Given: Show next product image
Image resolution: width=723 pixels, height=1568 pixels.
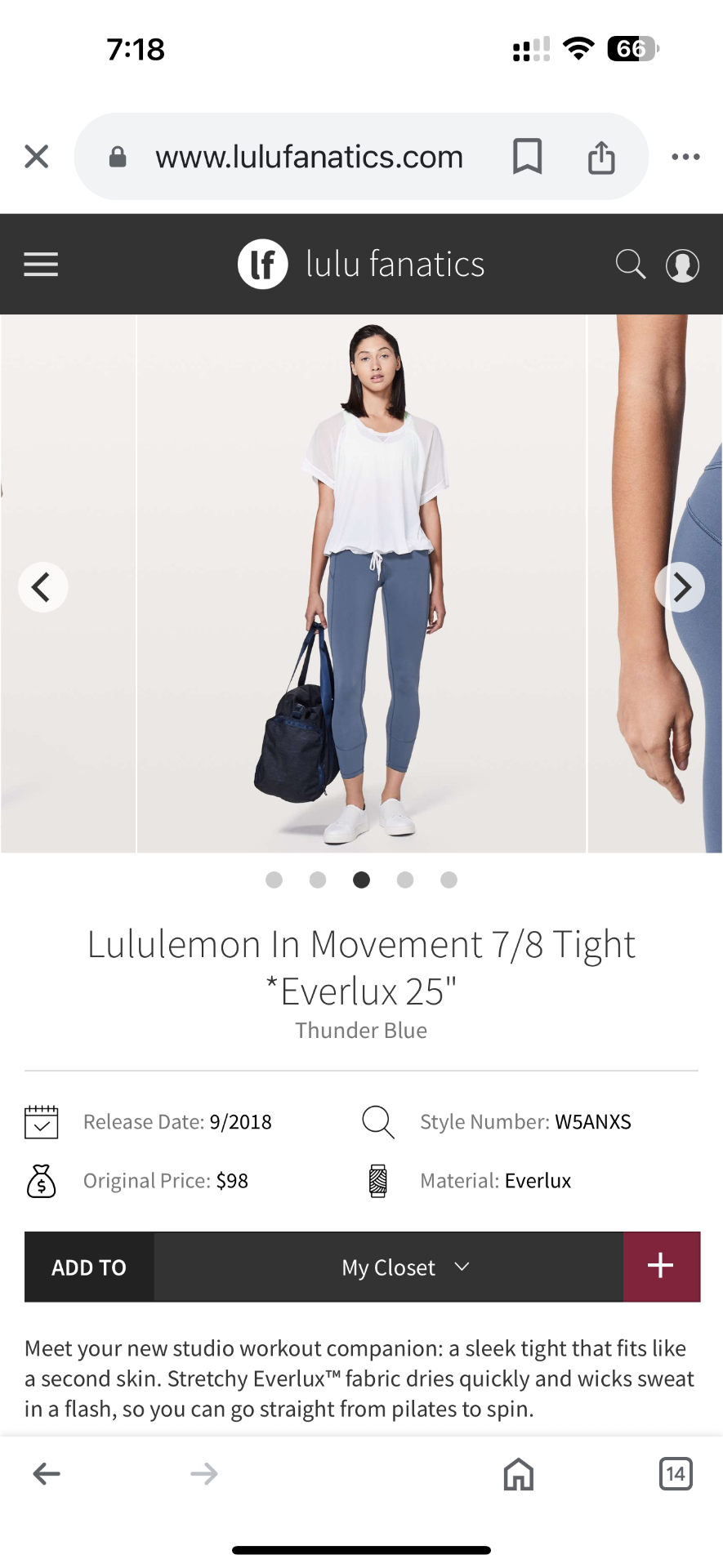Looking at the screenshot, I should (x=680, y=587).
